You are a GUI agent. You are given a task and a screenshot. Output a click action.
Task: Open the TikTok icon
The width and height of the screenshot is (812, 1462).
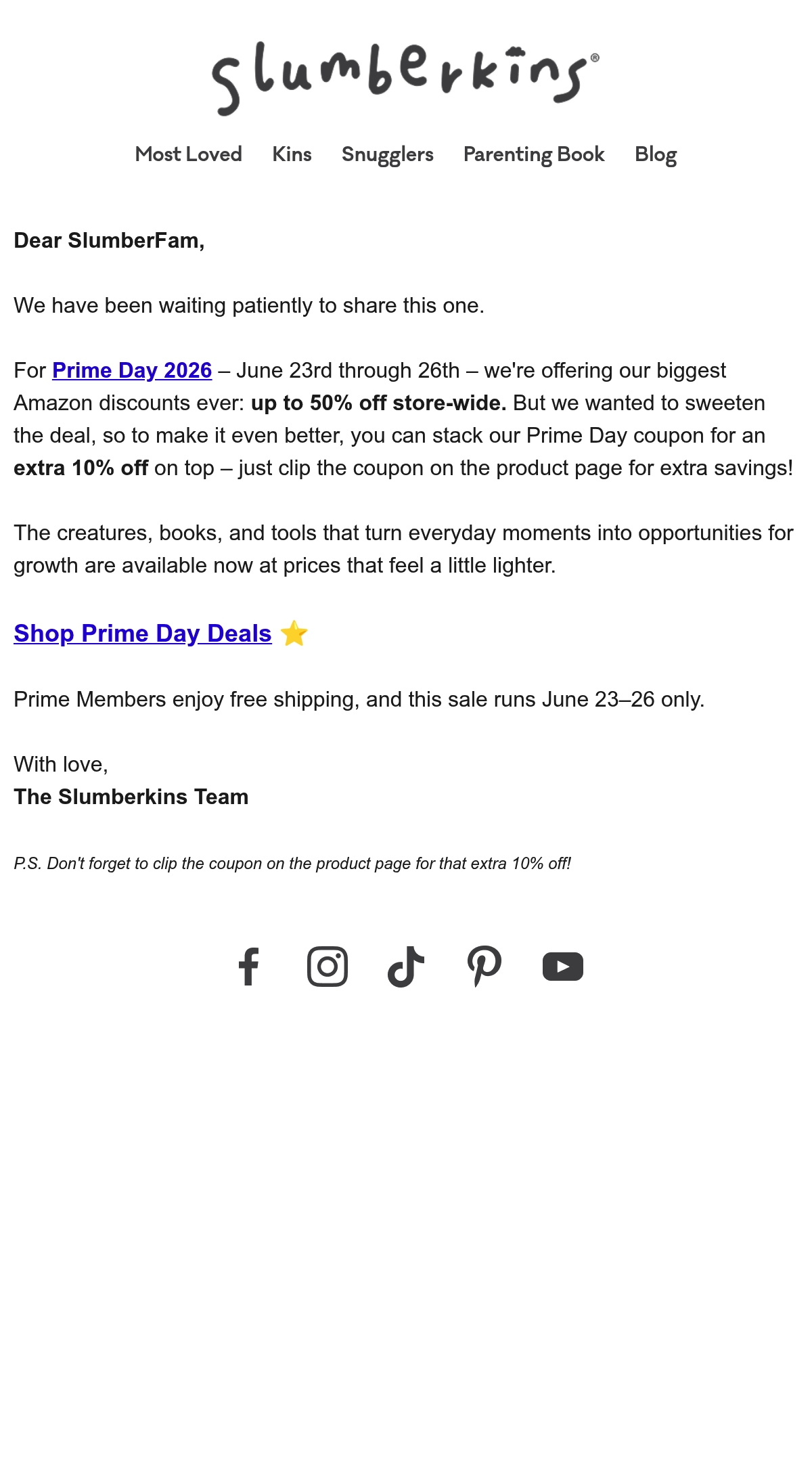click(x=406, y=967)
